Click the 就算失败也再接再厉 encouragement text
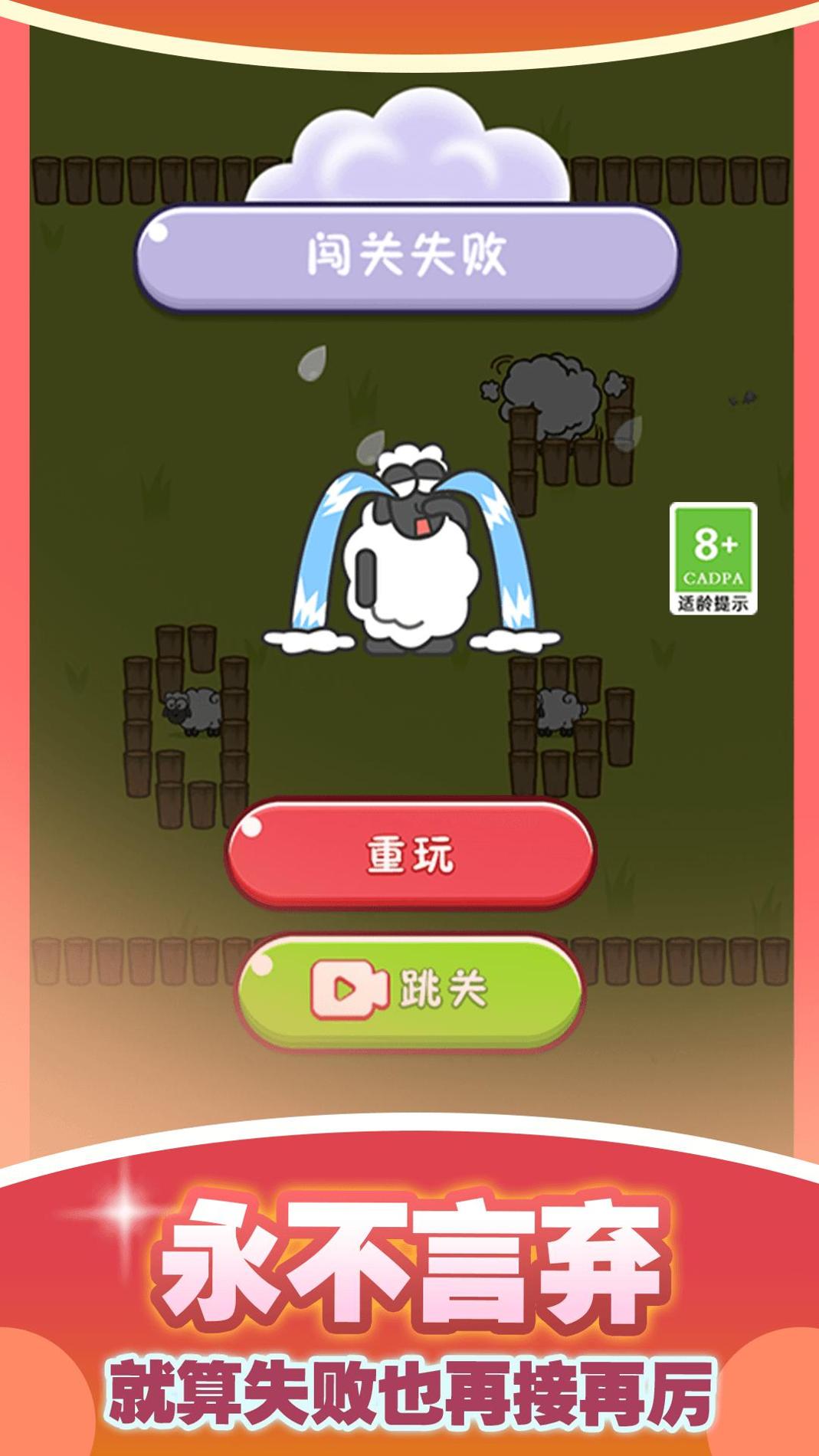 pyautogui.click(x=410, y=1395)
